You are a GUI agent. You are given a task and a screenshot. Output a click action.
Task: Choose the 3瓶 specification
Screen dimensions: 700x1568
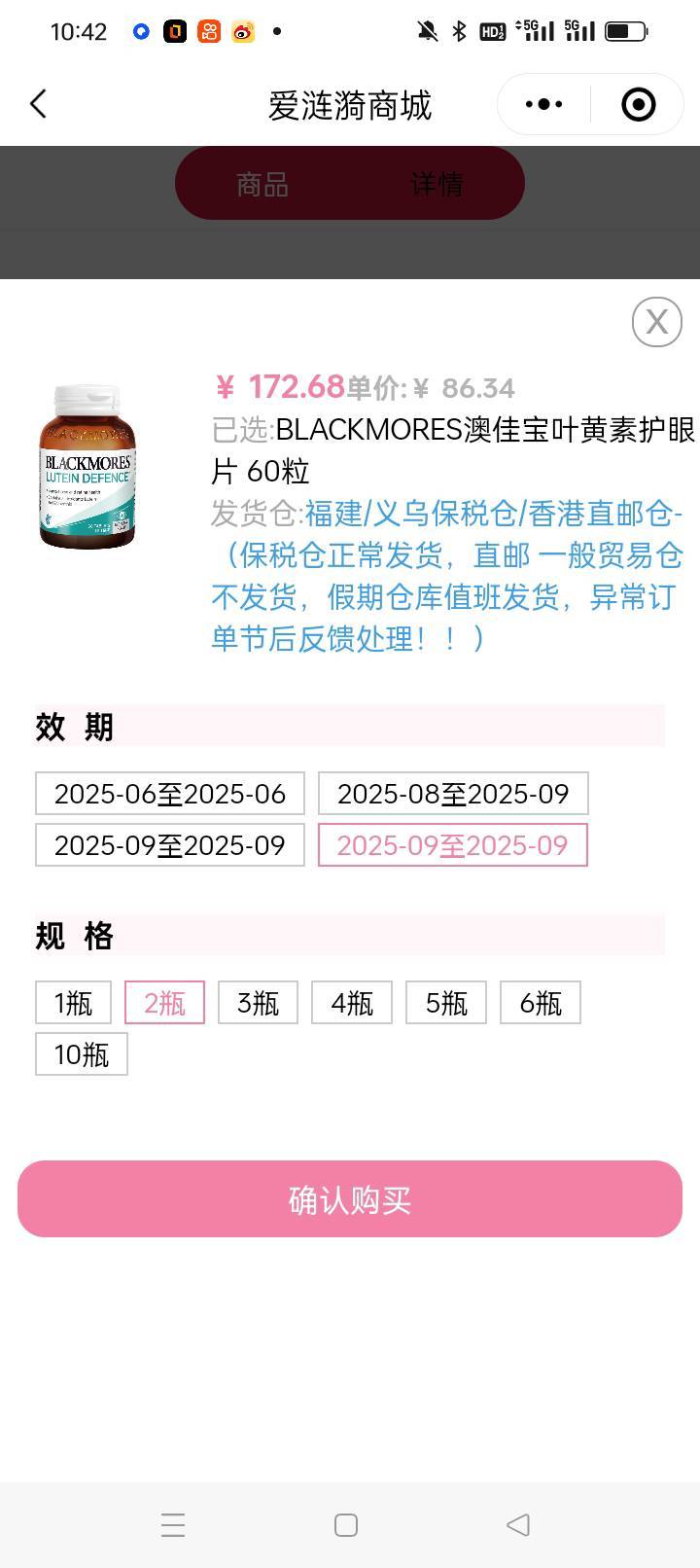(258, 1003)
